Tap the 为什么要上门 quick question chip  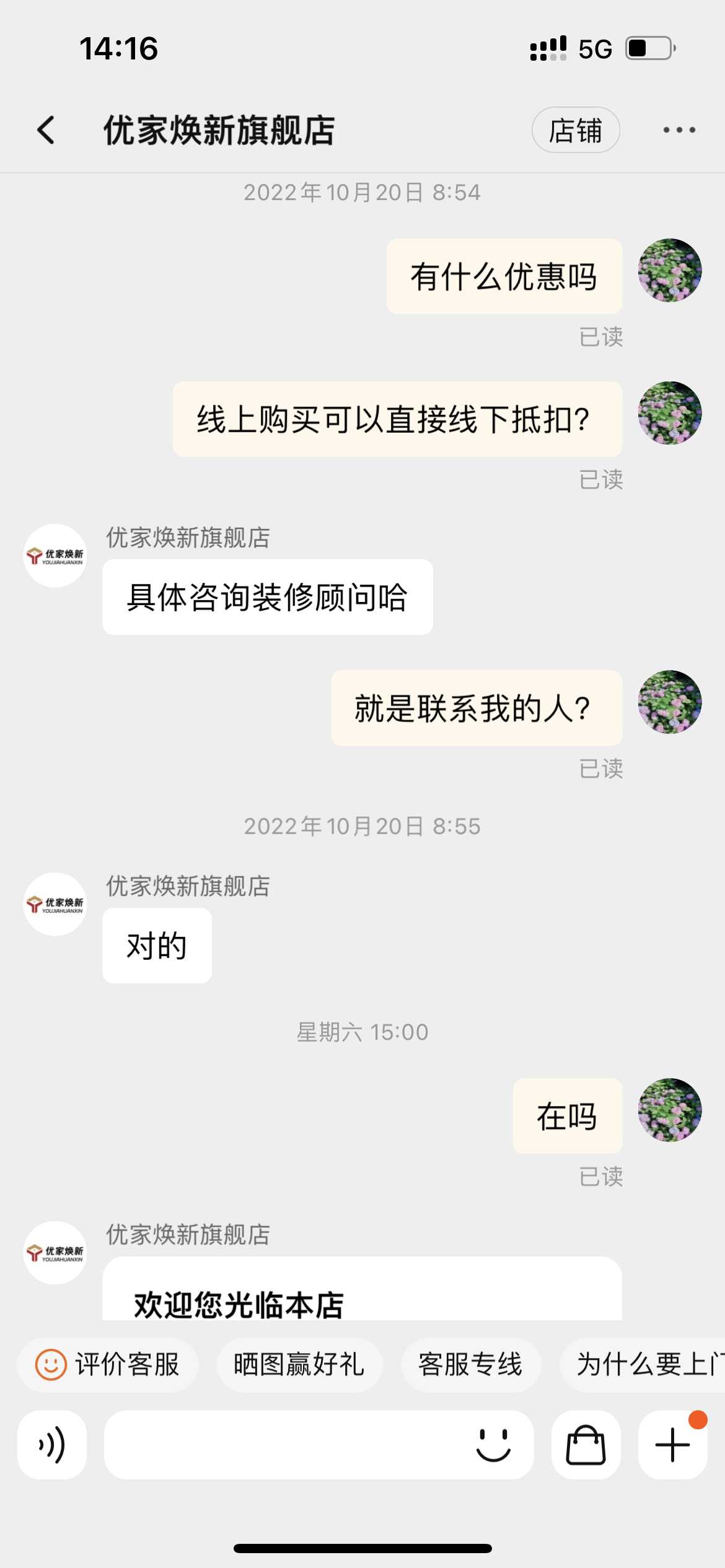(644, 1364)
